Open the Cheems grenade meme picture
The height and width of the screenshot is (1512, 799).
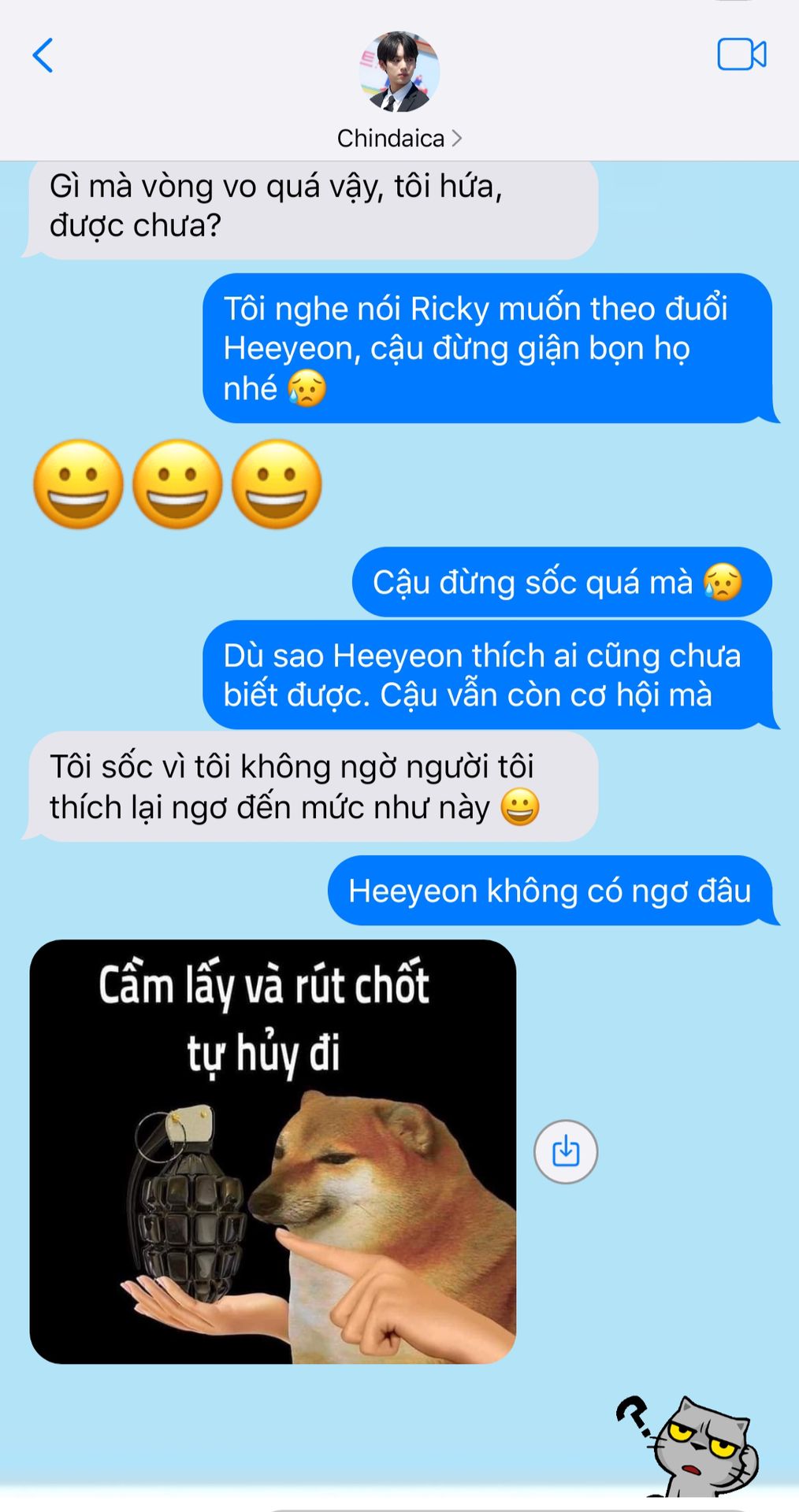pyautogui.click(x=273, y=1151)
